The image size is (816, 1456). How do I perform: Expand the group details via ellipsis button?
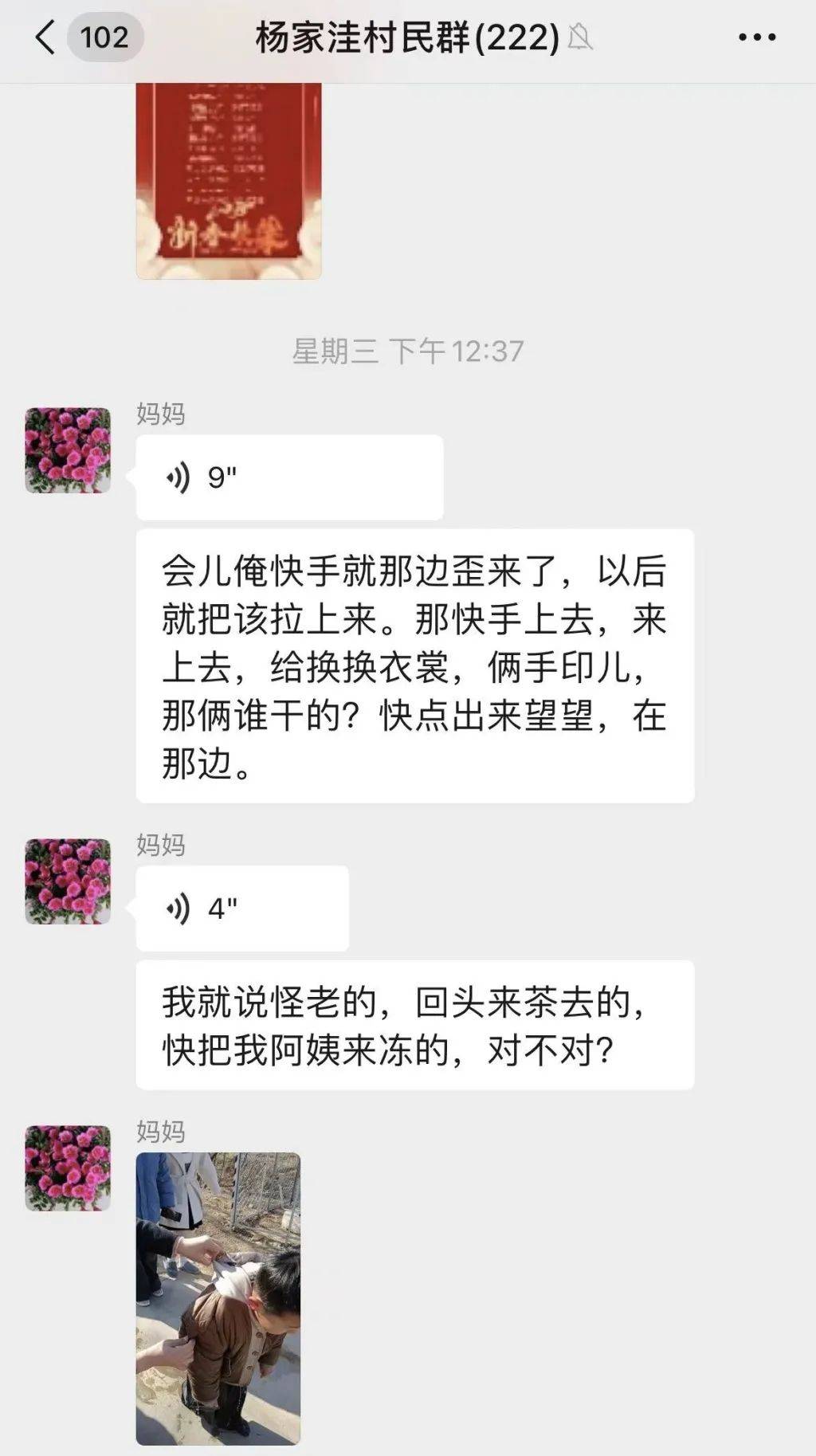(x=755, y=37)
